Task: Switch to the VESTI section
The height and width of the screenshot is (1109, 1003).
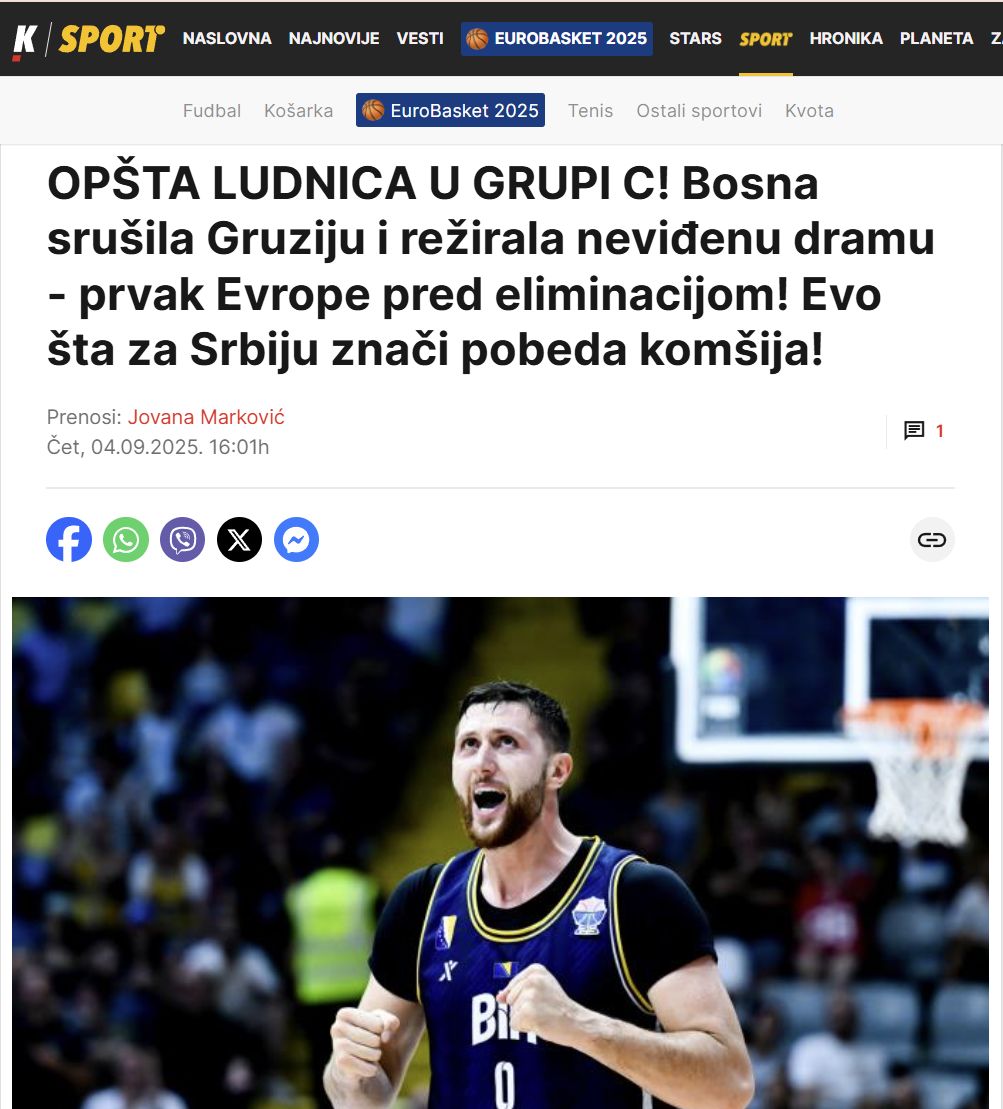Action: coord(420,39)
